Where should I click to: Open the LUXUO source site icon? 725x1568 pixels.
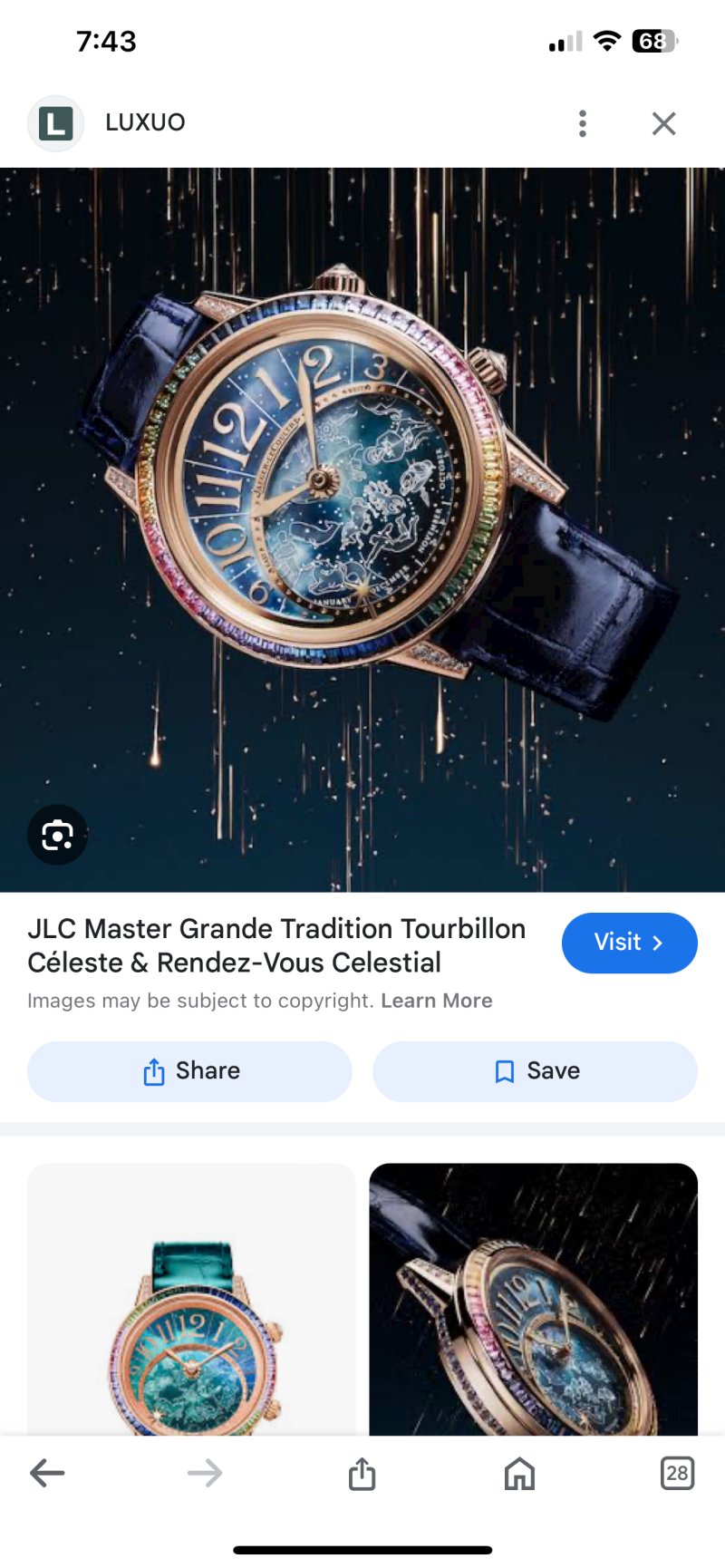pyautogui.click(x=56, y=123)
